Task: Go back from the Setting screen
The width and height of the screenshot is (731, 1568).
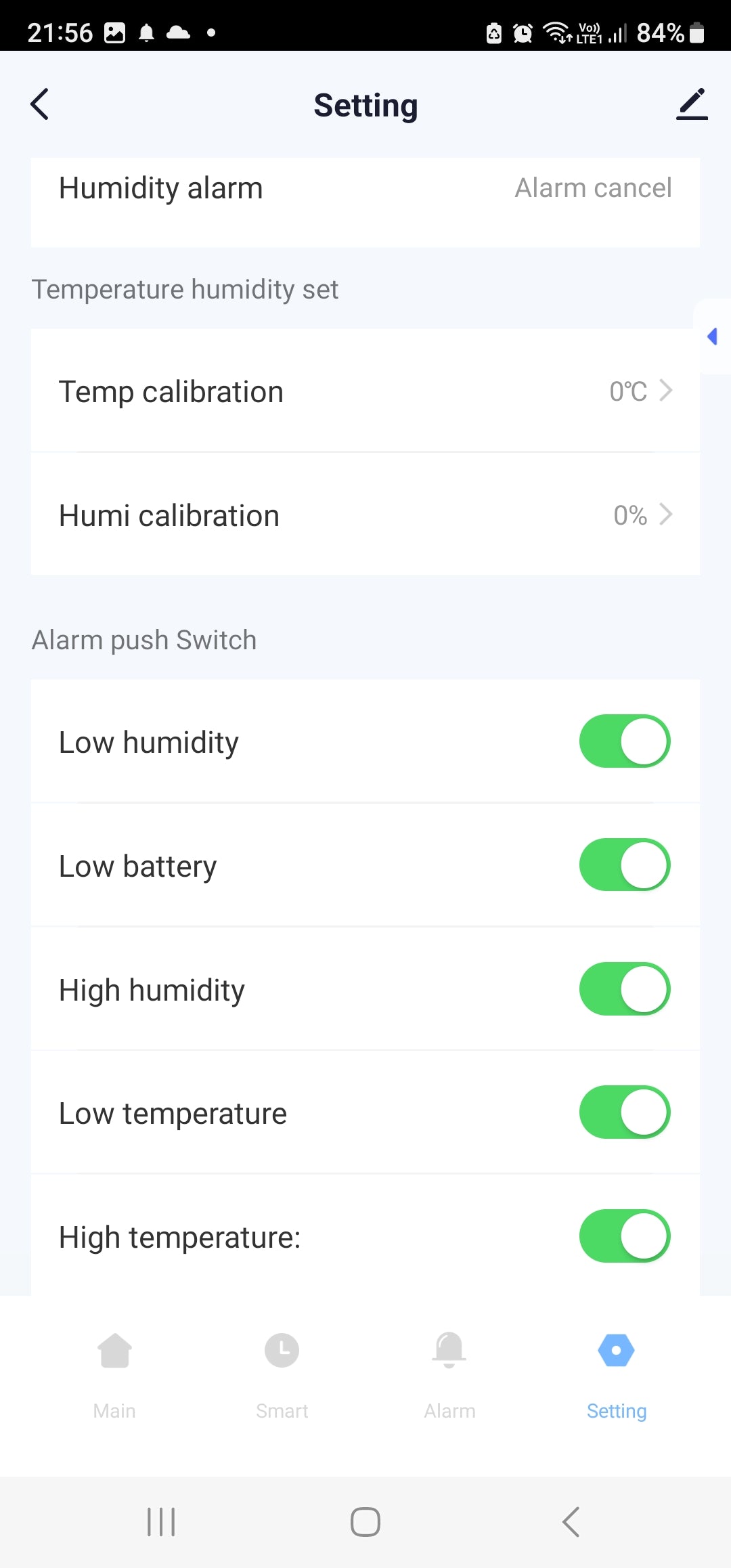Action: pos(40,104)
